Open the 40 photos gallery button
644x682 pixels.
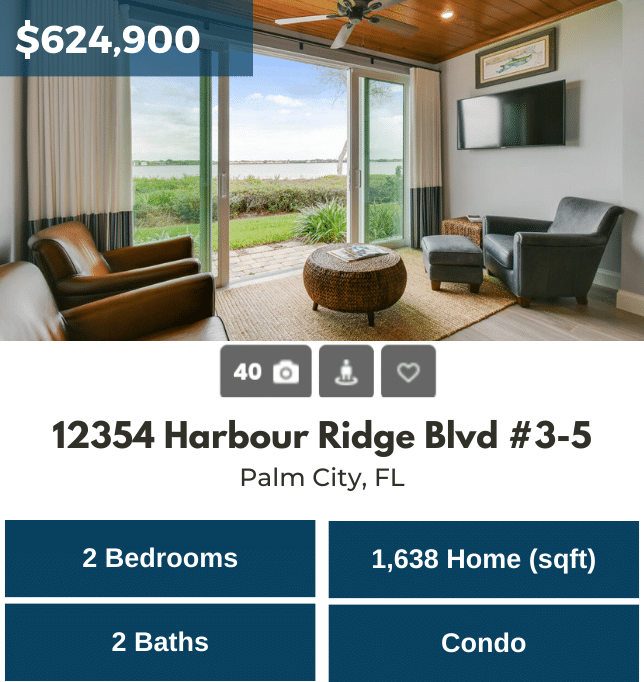(265, 372)
